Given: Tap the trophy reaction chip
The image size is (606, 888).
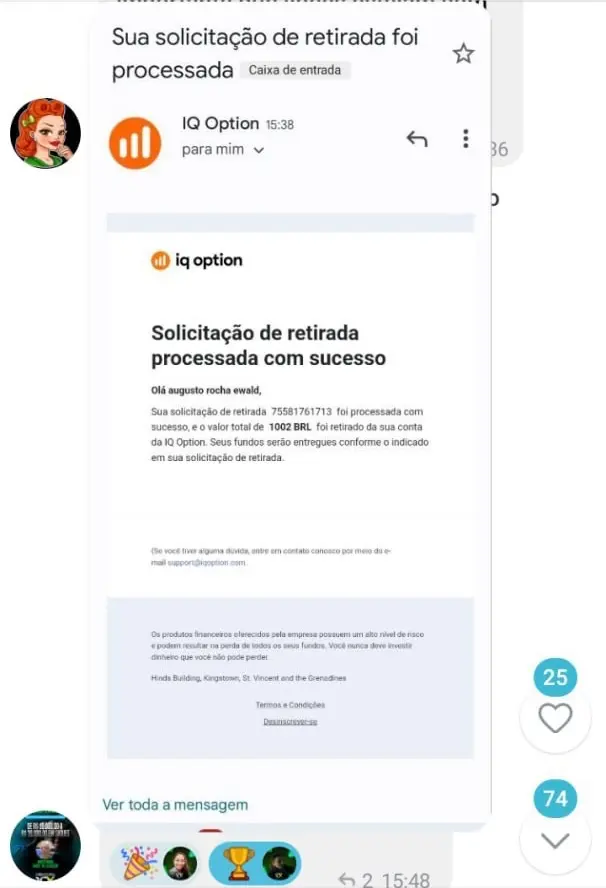Looking at the screenshot, I should pyautogui.click(x=255, y=862).
